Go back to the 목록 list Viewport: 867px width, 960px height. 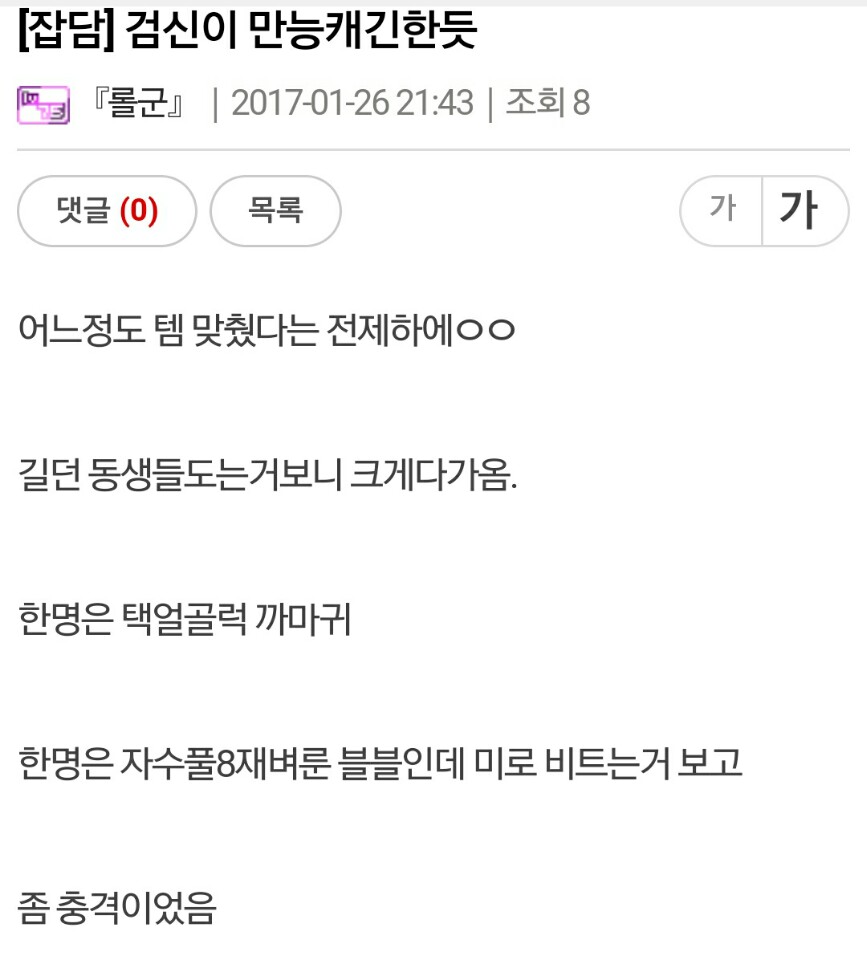click(275, 211)
